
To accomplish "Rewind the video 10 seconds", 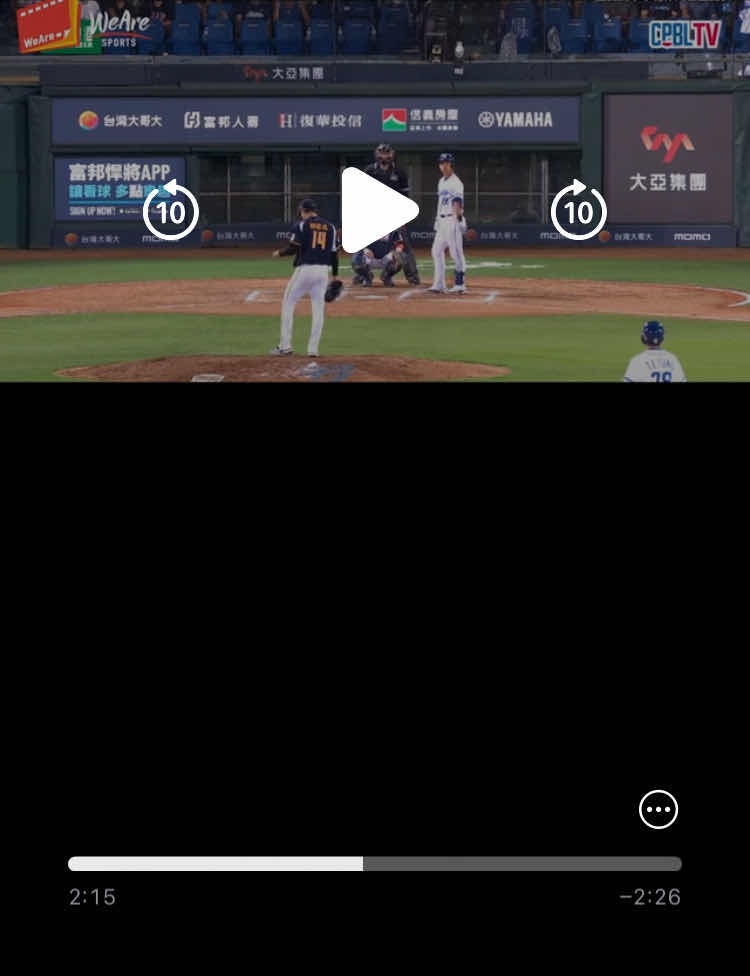I will [x=171, y=211].
